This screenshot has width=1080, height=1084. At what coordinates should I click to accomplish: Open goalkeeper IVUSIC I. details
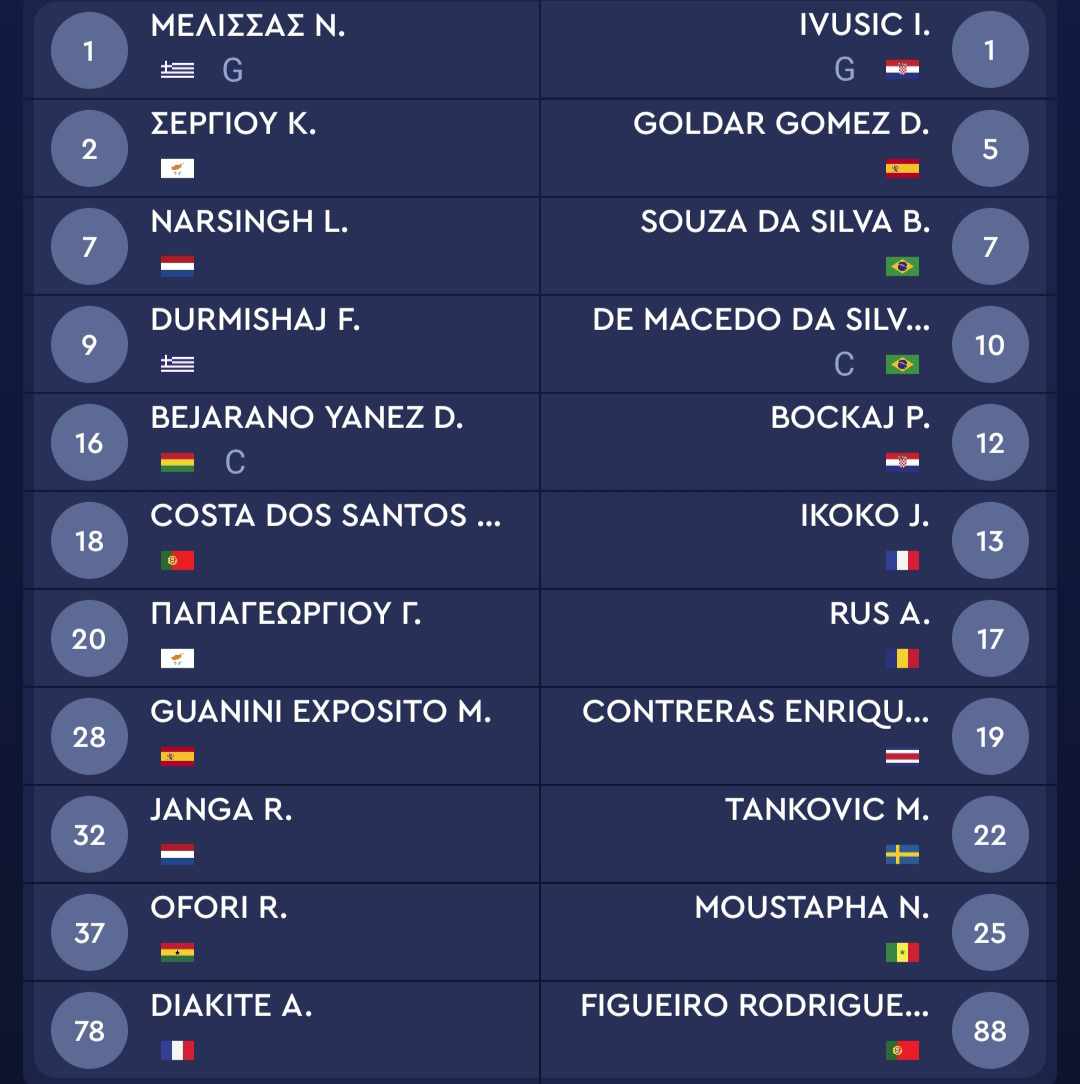pyautogui.click(x=793, y=50)
